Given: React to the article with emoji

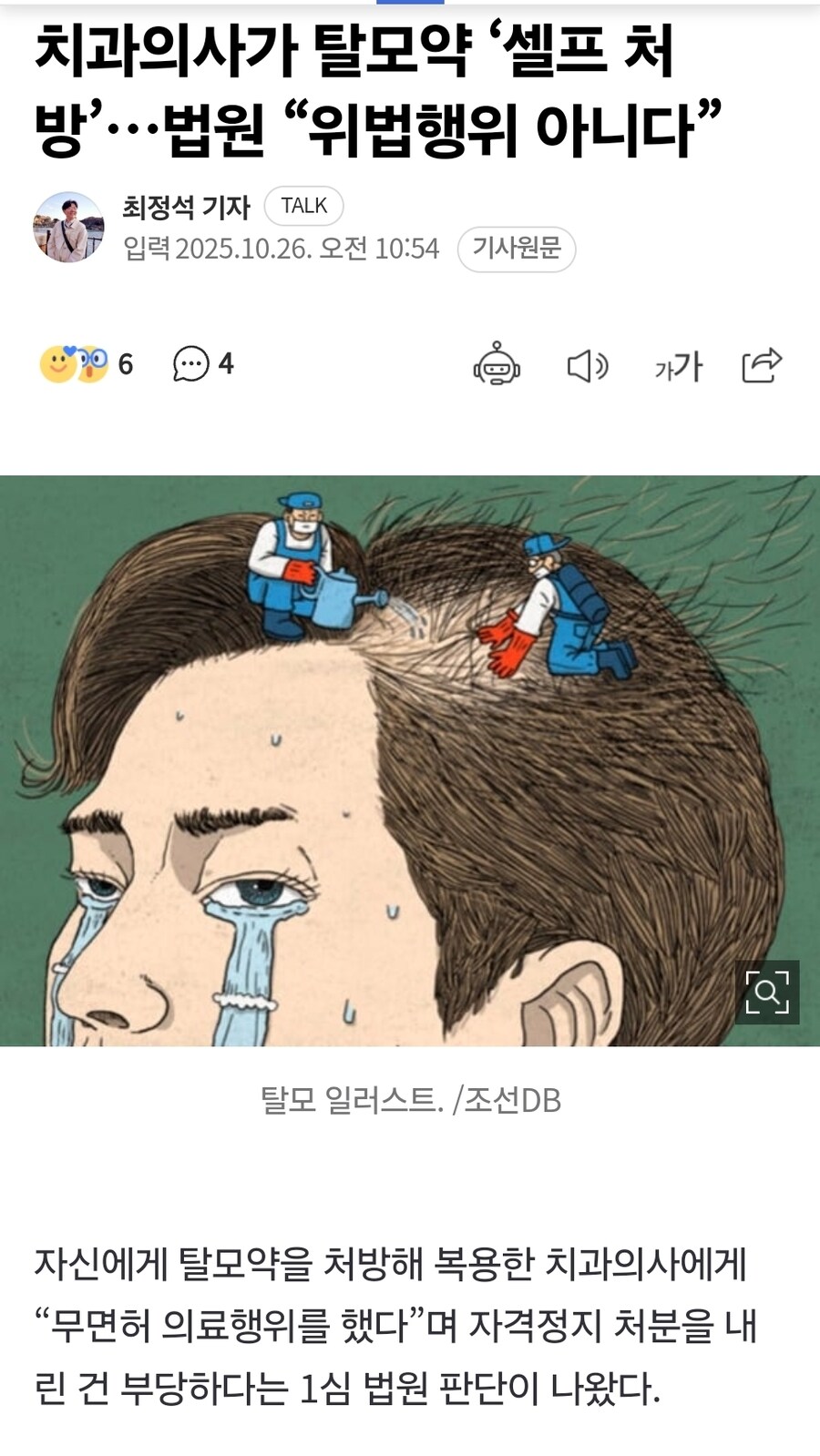Looking at the screenshot, I should pos(74,364).
